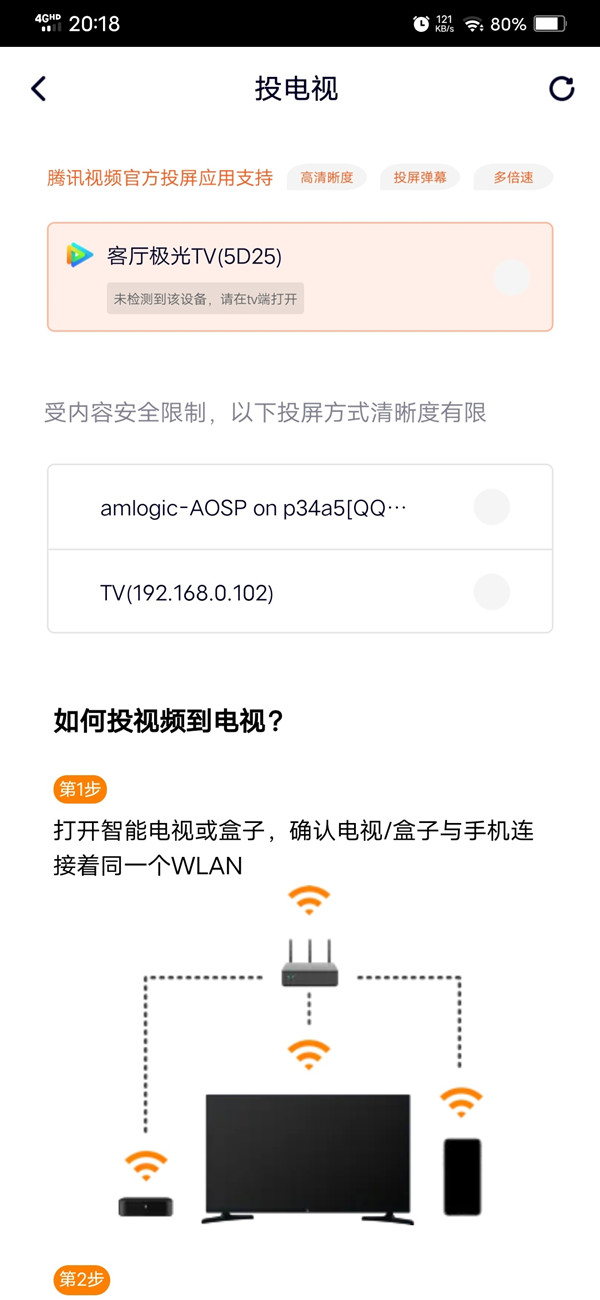Go back from the 投电视 screen
The width and height of the screenshot is (600, 1300).
tap(39, 89)
